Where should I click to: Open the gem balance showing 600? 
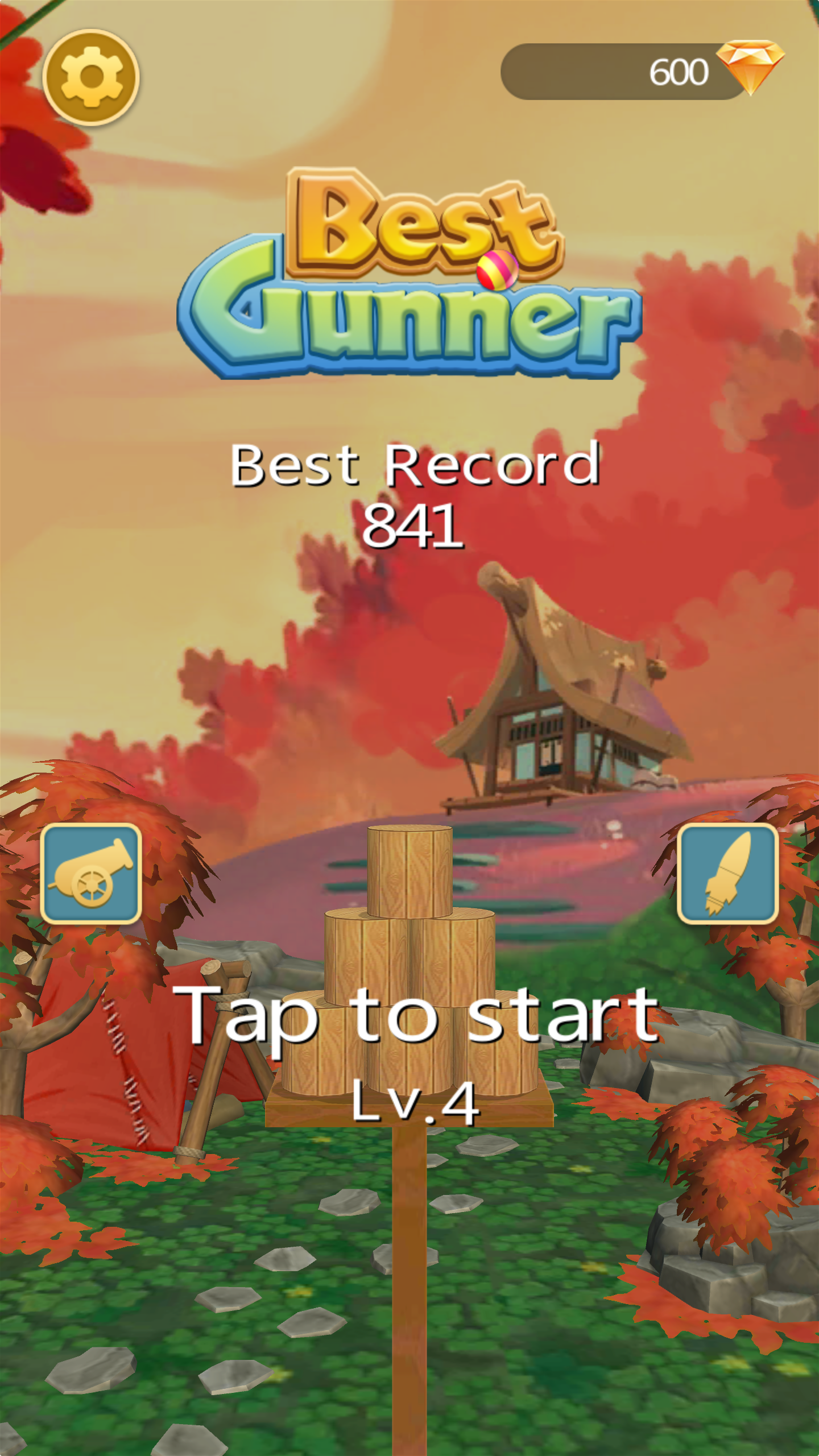(643, 71)
